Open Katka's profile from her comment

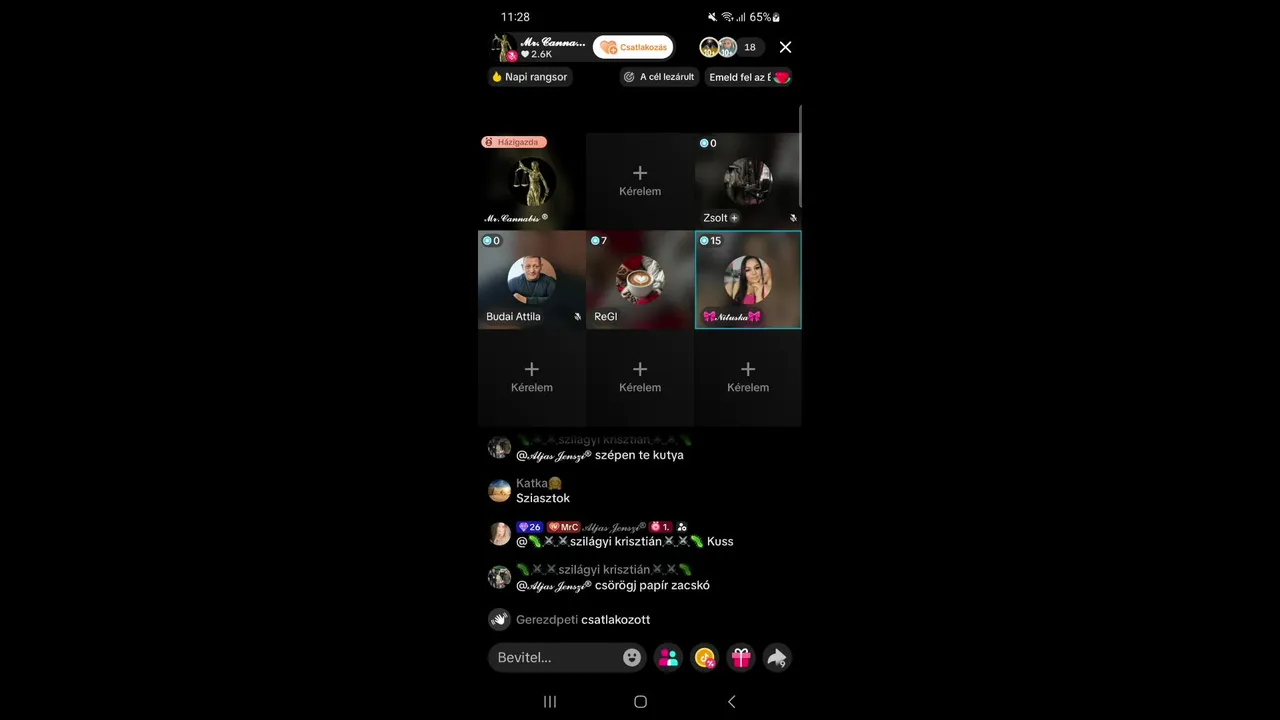coord(499,490)
